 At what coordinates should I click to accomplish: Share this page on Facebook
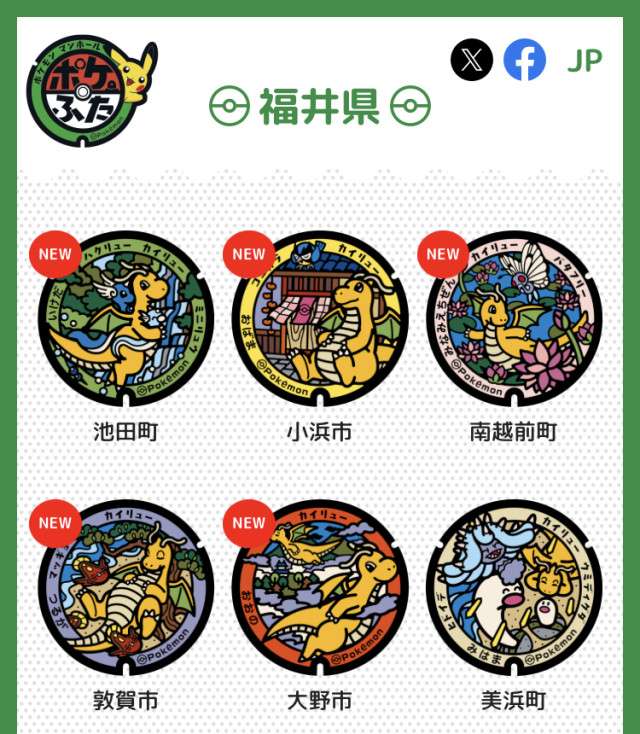[525, 60]
